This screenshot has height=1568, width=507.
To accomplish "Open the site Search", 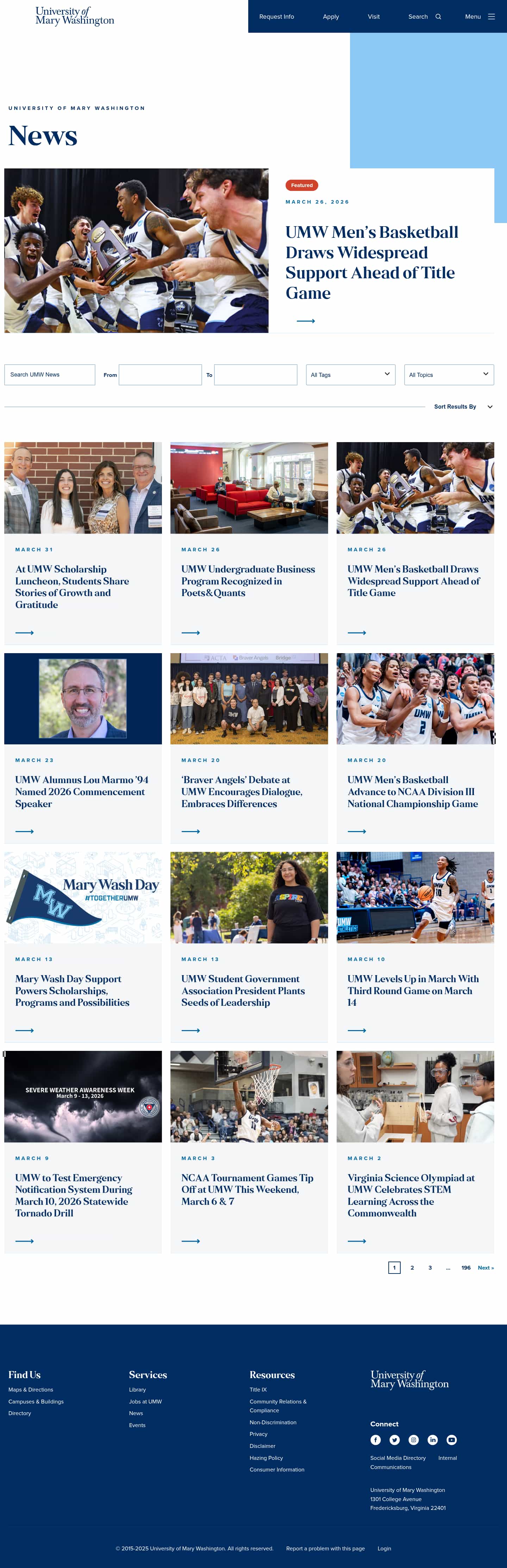I will tap(424, 17).
